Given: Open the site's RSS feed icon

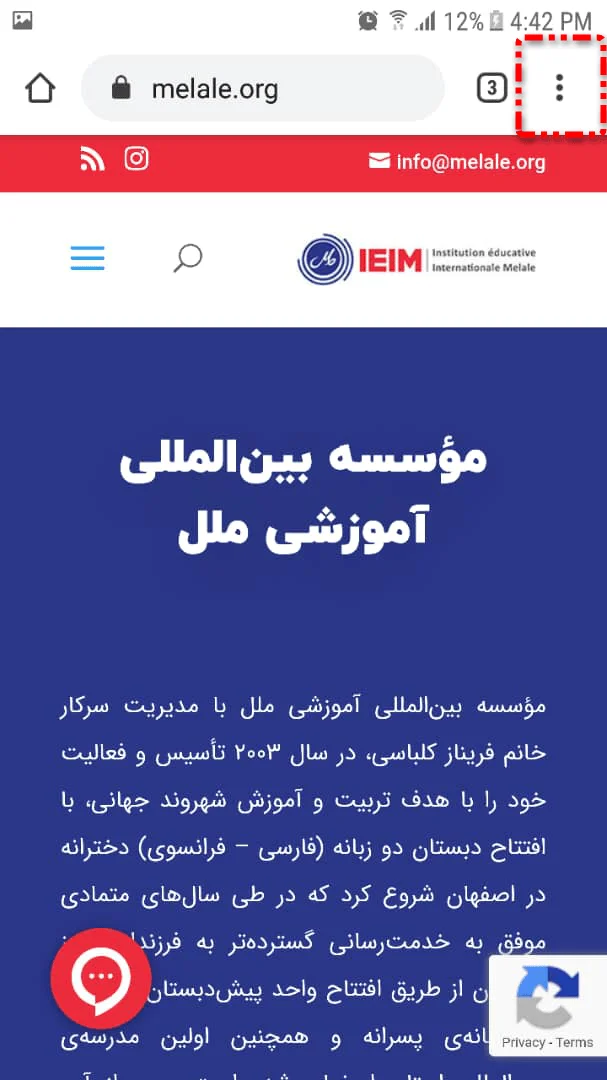Looking at the screenshot, I should [x=93, y=159].
